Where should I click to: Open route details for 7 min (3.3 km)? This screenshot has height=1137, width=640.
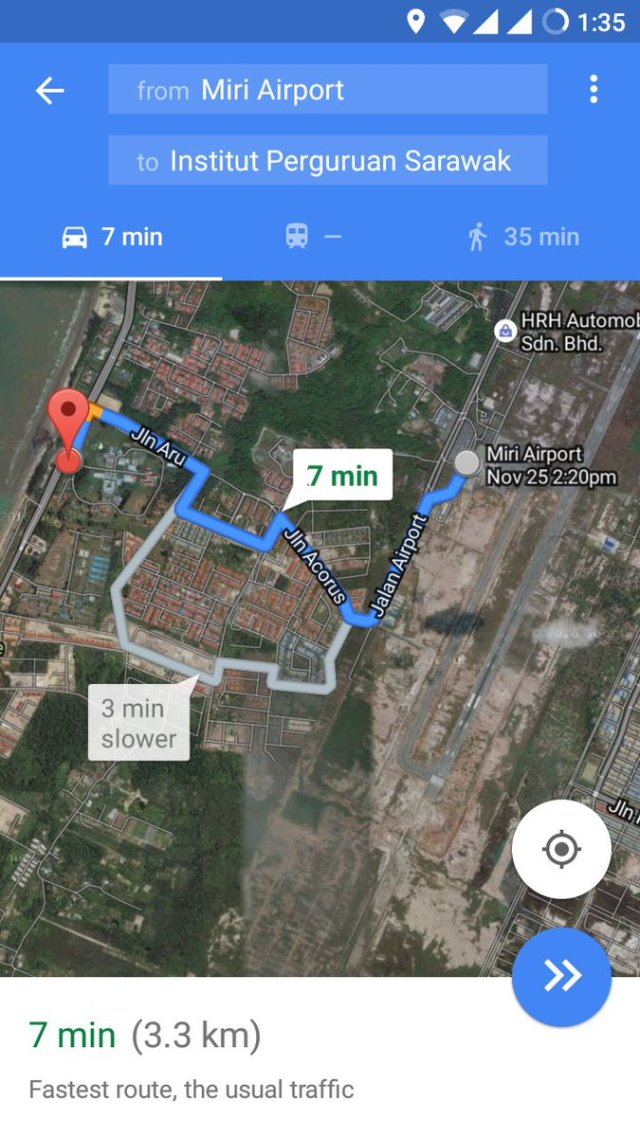(x=145, y=1035)
